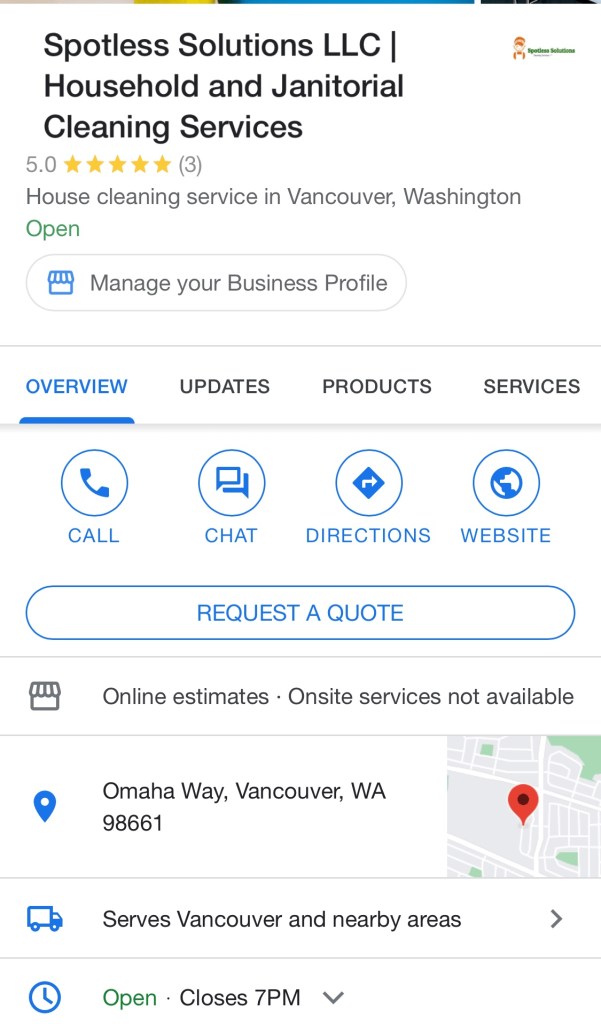View the map thumbnail with pin
The image size is (601, 1024).
[x=523, y=806]
